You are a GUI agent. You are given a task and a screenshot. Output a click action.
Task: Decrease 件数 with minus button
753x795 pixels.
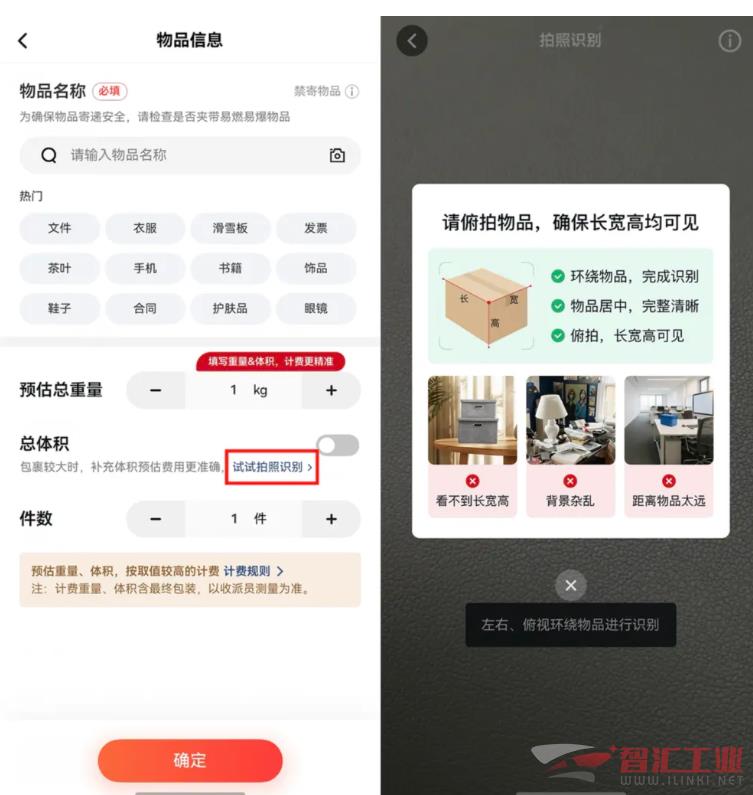pos(155,519)
